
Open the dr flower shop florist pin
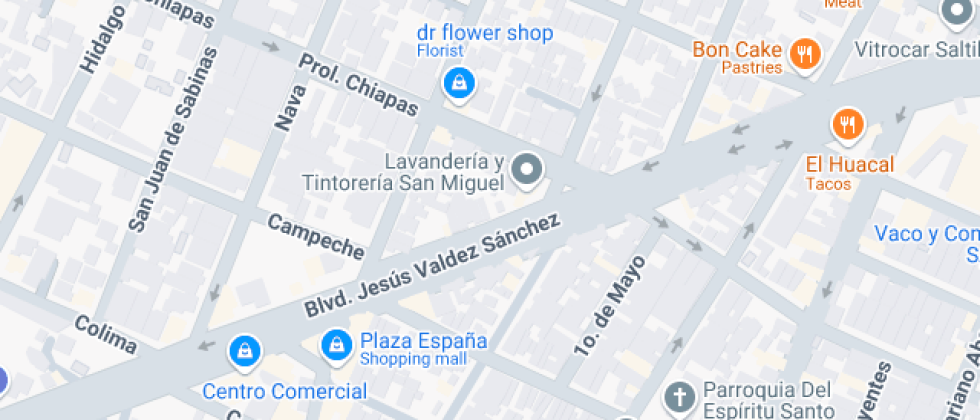tap(458, 83)
